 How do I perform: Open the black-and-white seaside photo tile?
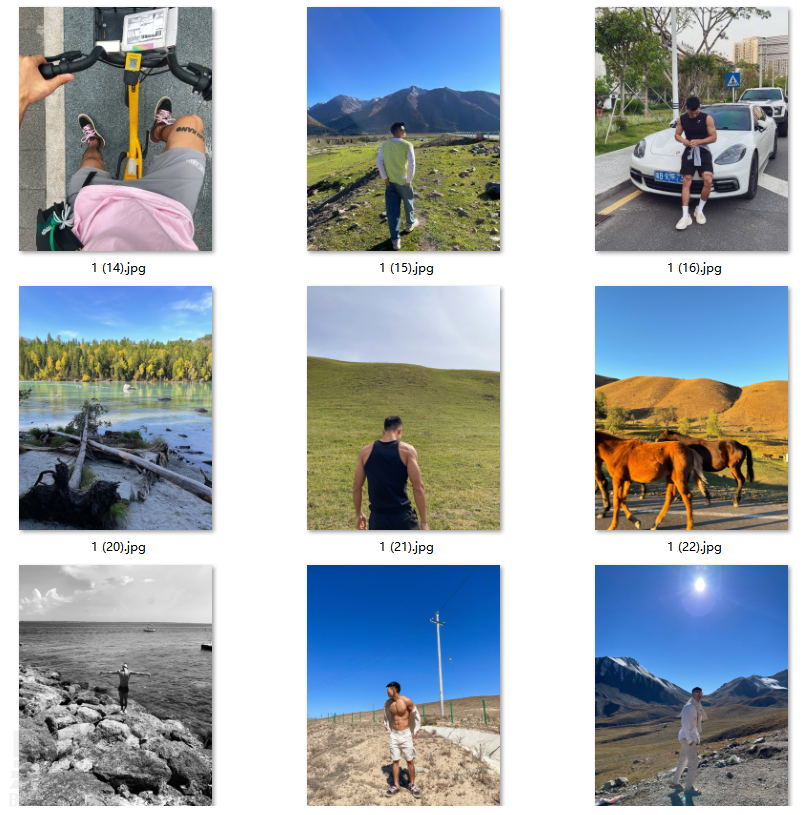(x=115, y=685)
